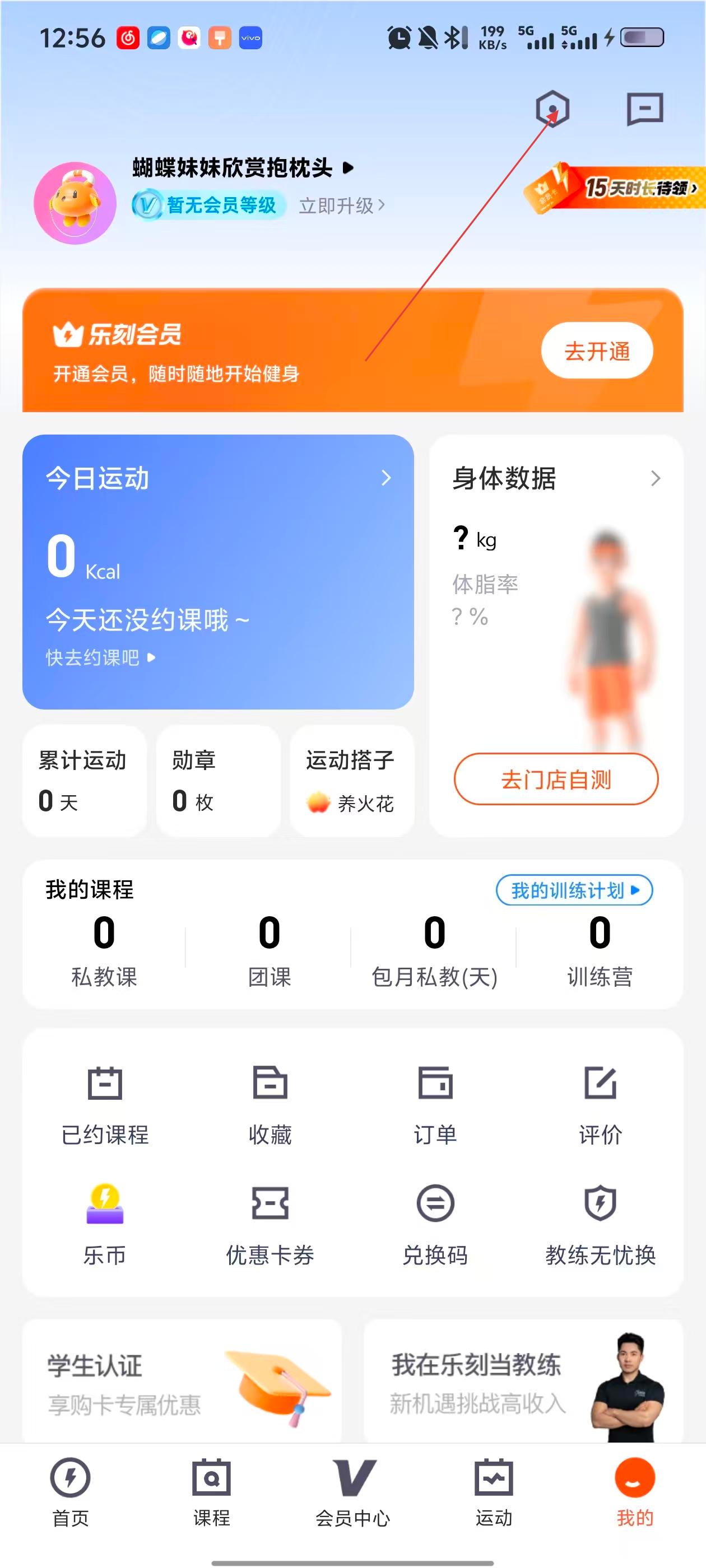Image resolution: width=706 pixels, height=1568 pixels.
Task: Tap 去开通 to activate membership
Action: click(596, 351)
